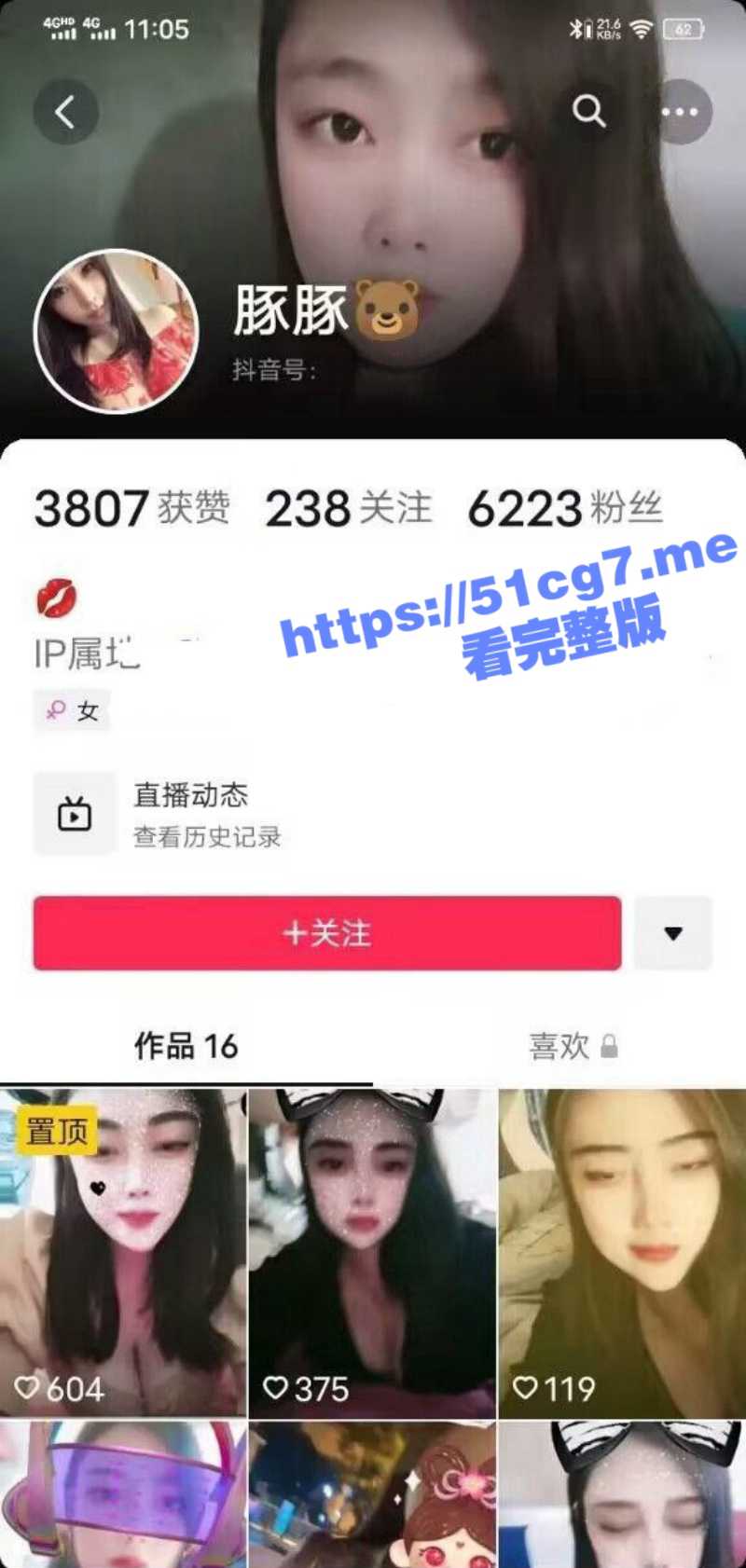
Task: View the profile avatar picture
Action: coord(117,331)
